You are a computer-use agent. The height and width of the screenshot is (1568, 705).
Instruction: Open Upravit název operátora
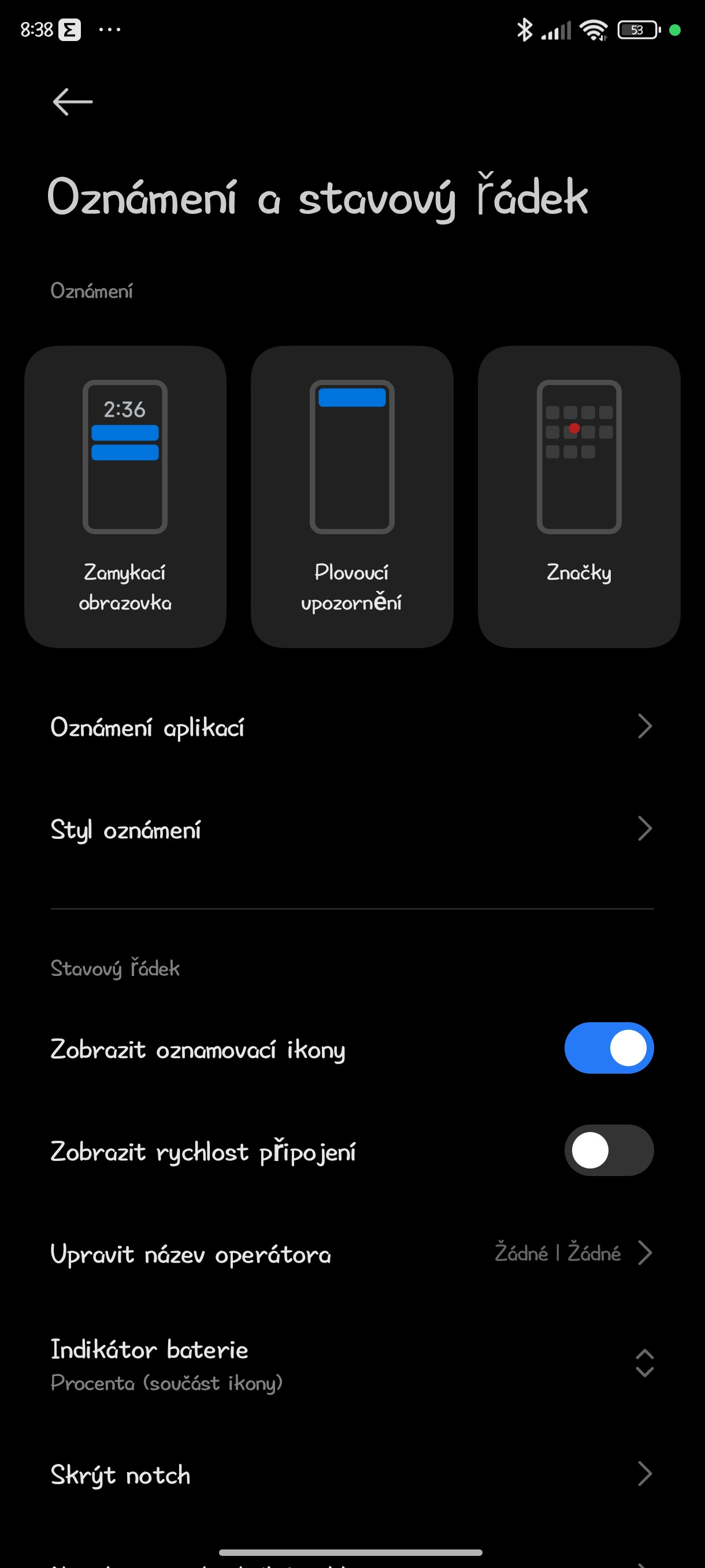click(x=351, y=1253)
